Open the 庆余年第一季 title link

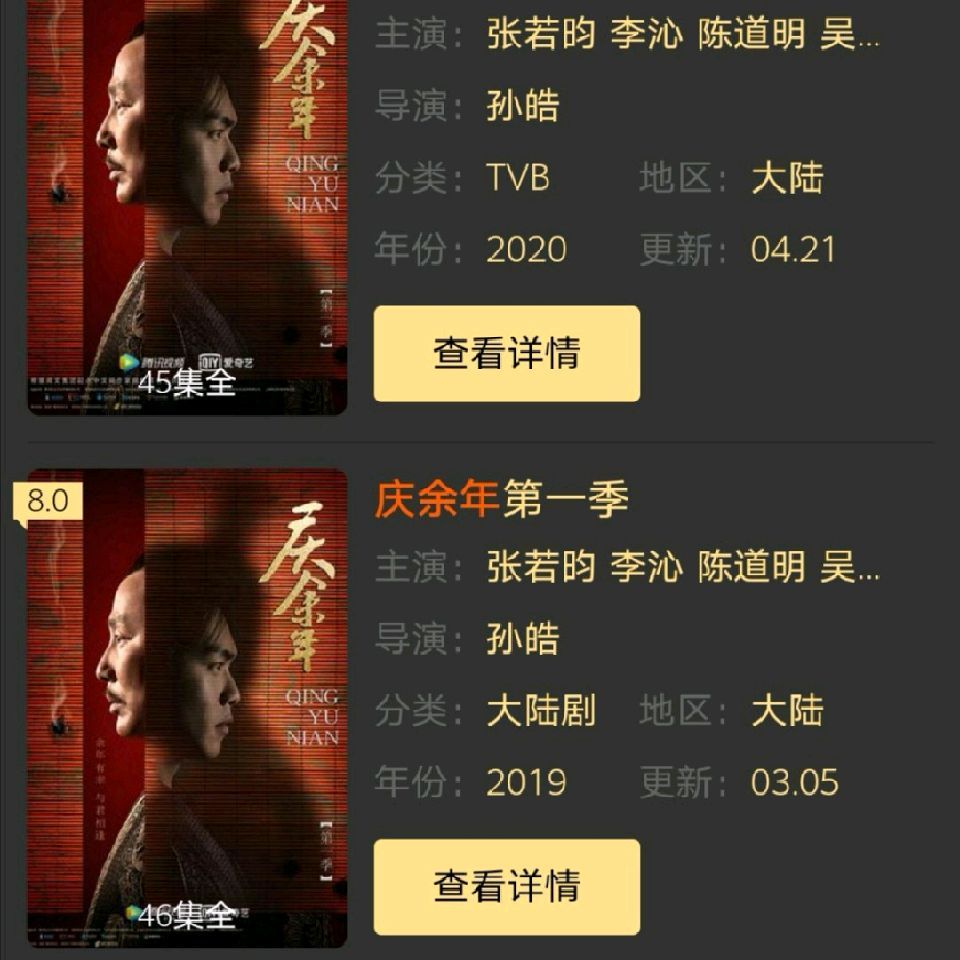(x=501, y=499)
